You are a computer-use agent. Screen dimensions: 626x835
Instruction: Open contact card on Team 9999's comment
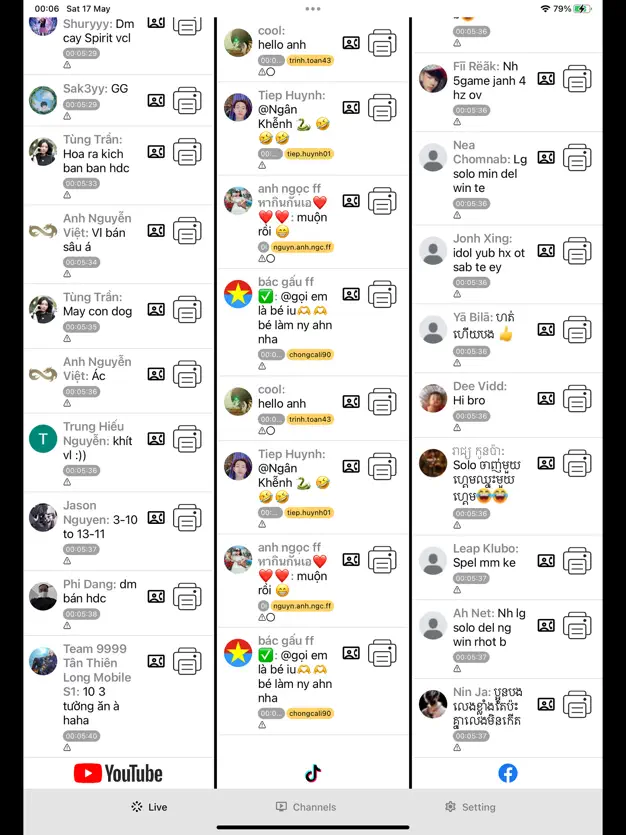(x=156, y=661)
